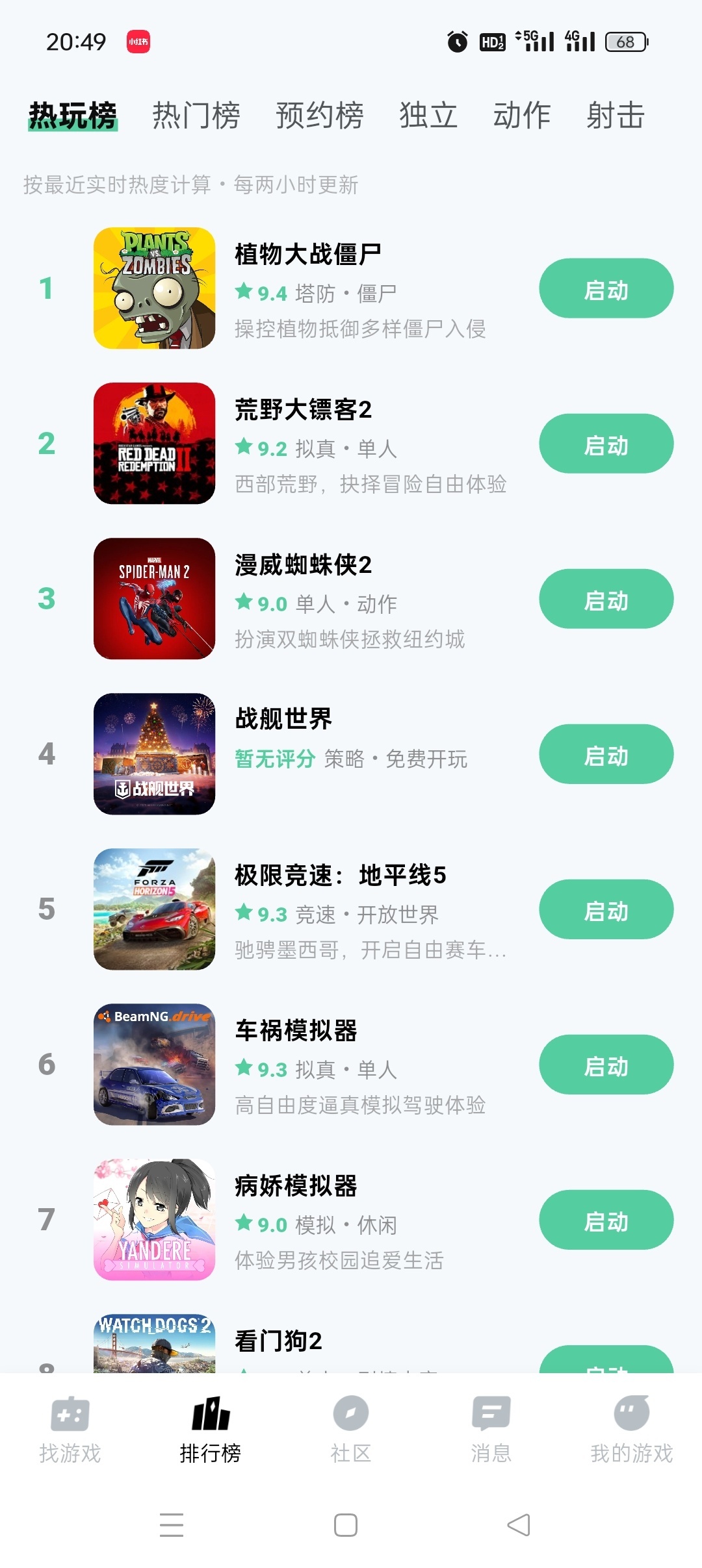Tap the Red Dead Redemption 2 cover art

pyautogui.click(x=154, y=444)
